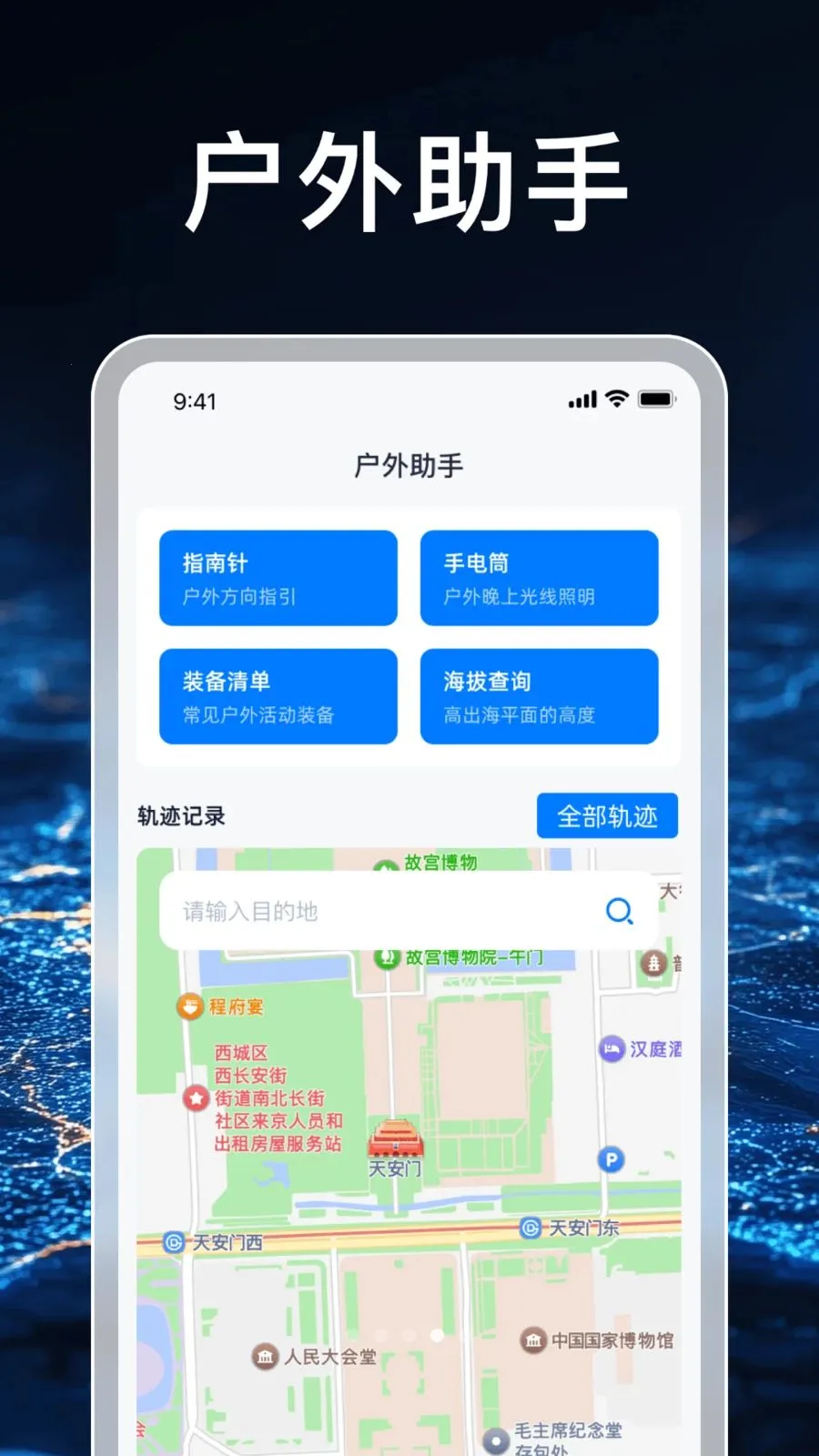
Task: Open the 手电筒 flashlight feature
Action: (539, 578)
